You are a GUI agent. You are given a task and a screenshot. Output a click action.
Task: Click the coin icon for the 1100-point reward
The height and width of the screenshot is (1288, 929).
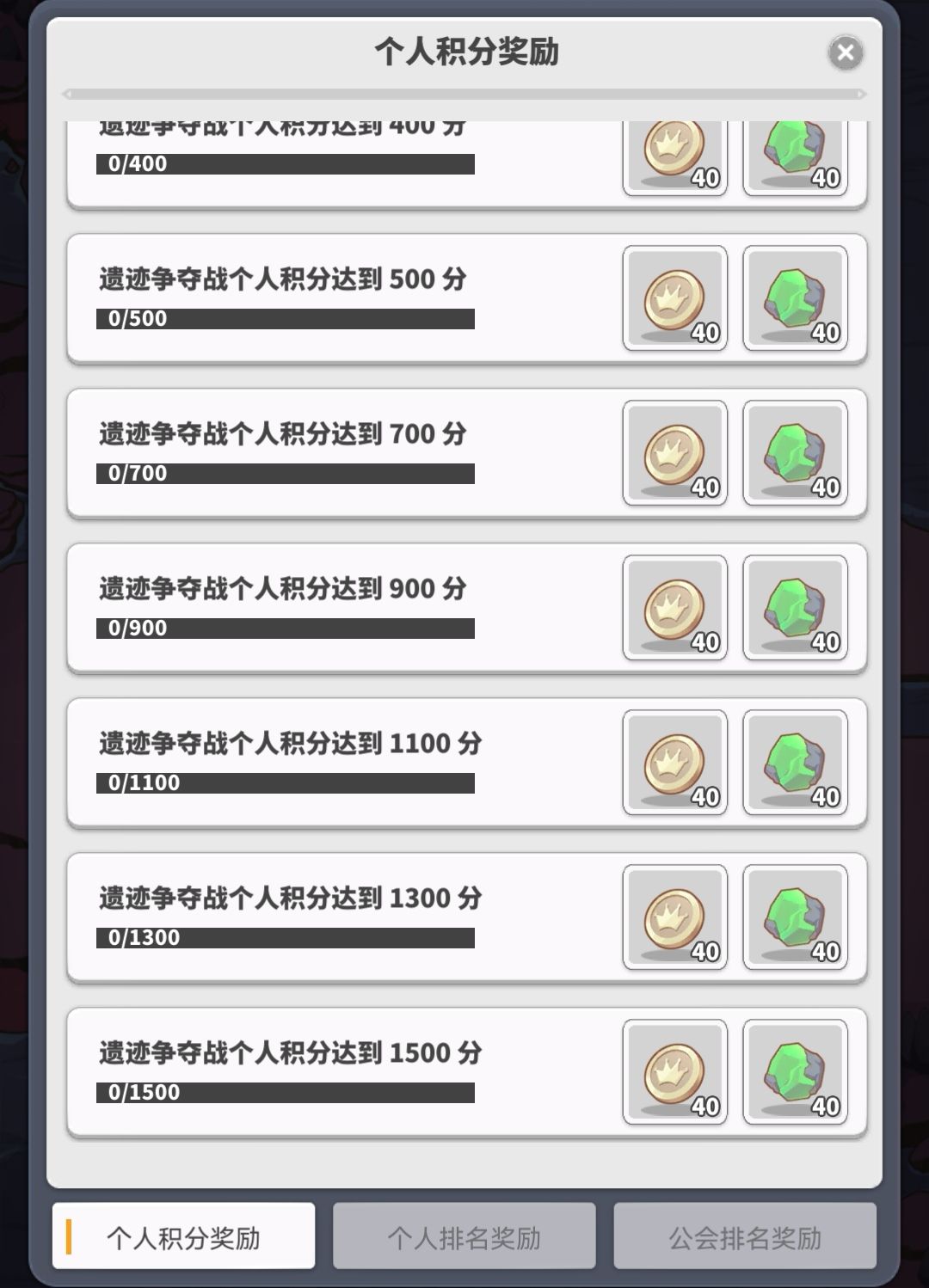coord(675,763)
